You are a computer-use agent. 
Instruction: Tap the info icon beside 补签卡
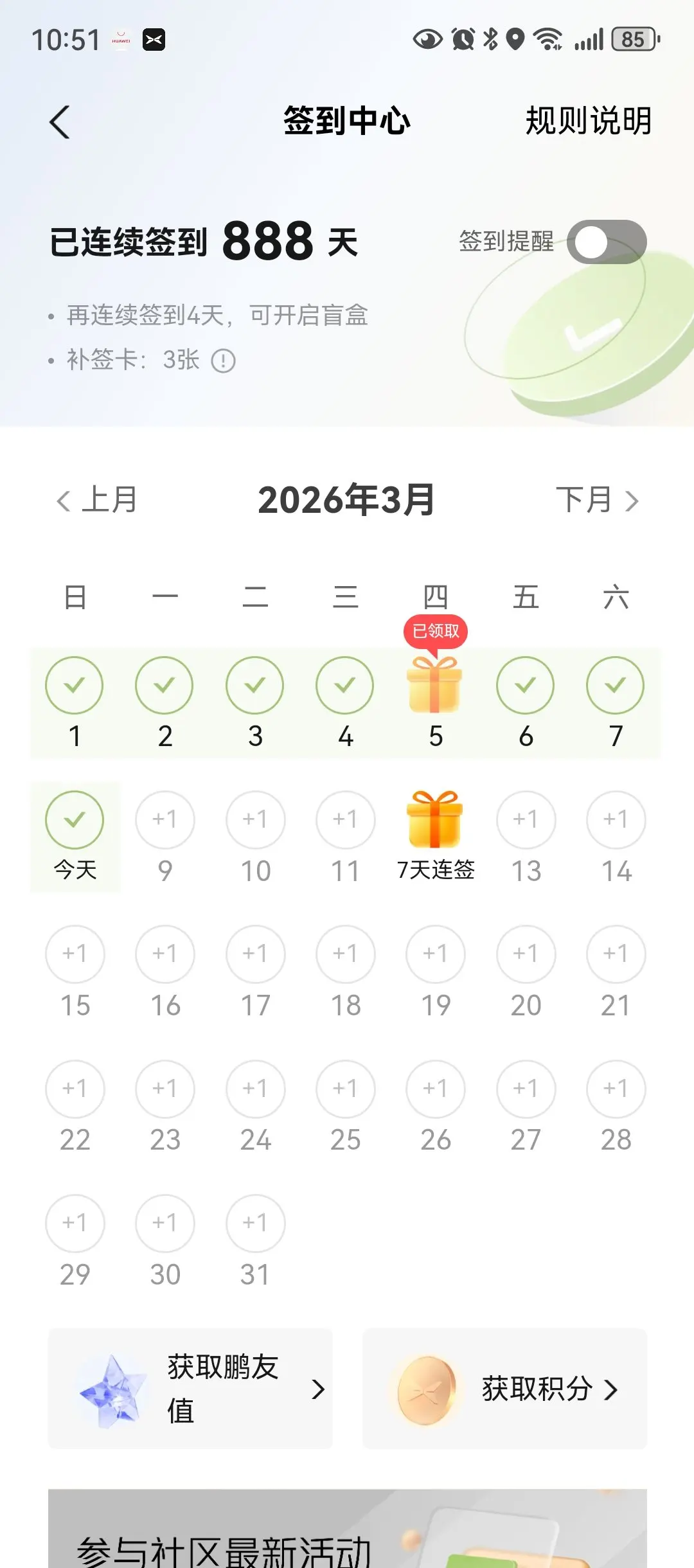pyautogui.click(x=223, y=361)
